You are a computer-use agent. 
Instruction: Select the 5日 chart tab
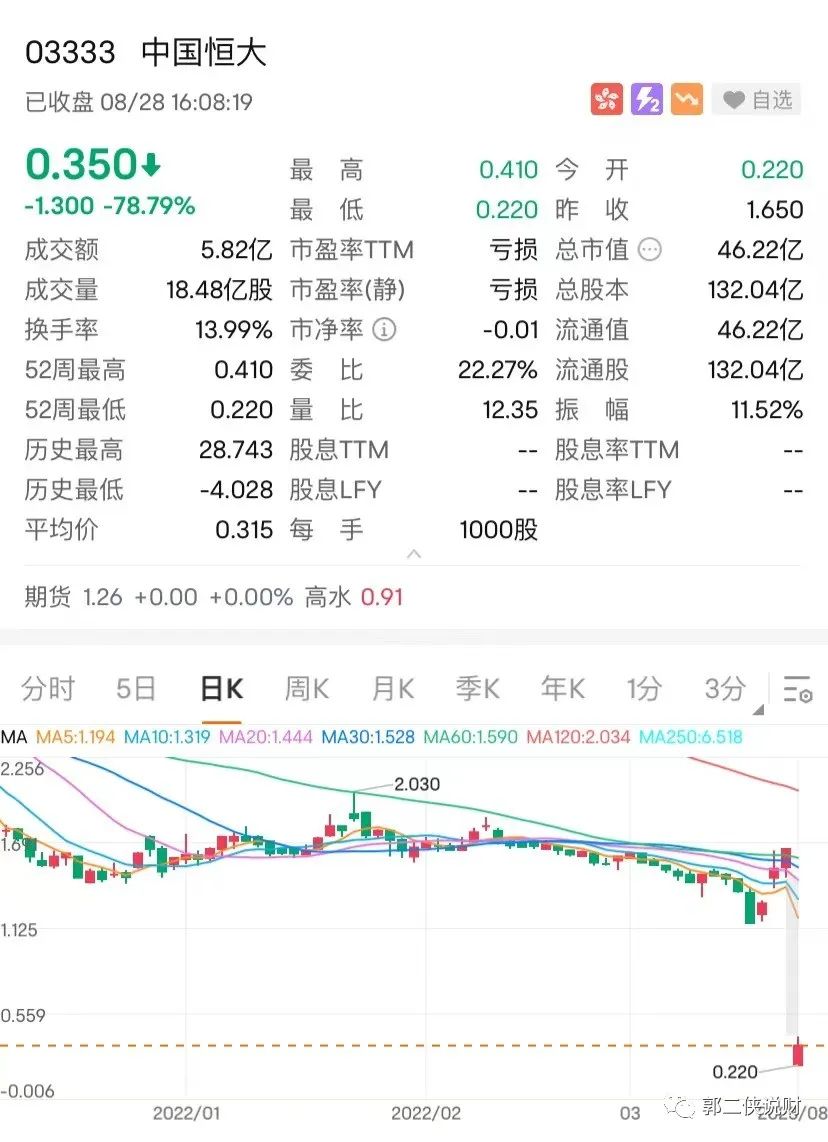(x=136, y=688)
